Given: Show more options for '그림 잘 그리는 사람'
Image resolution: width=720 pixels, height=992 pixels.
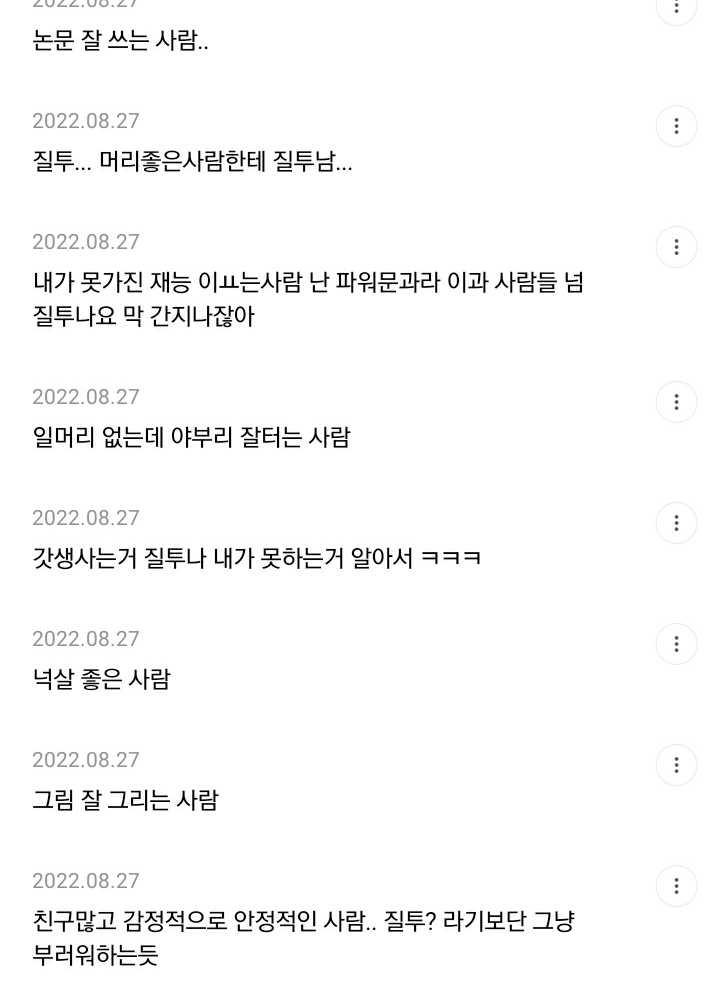Looking at the screenshot, I should pyautogui.click(x=676, y=765).
